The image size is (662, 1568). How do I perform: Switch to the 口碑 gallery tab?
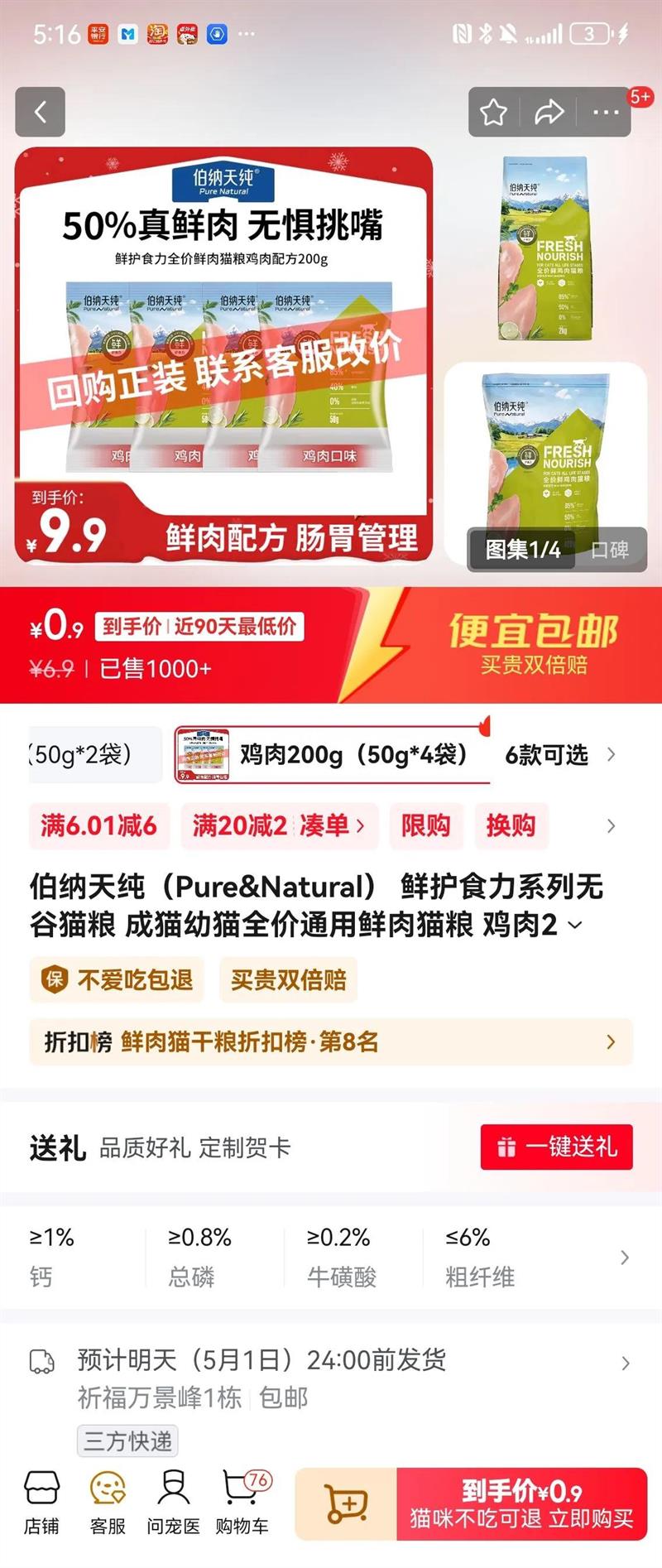click(610, 550)
